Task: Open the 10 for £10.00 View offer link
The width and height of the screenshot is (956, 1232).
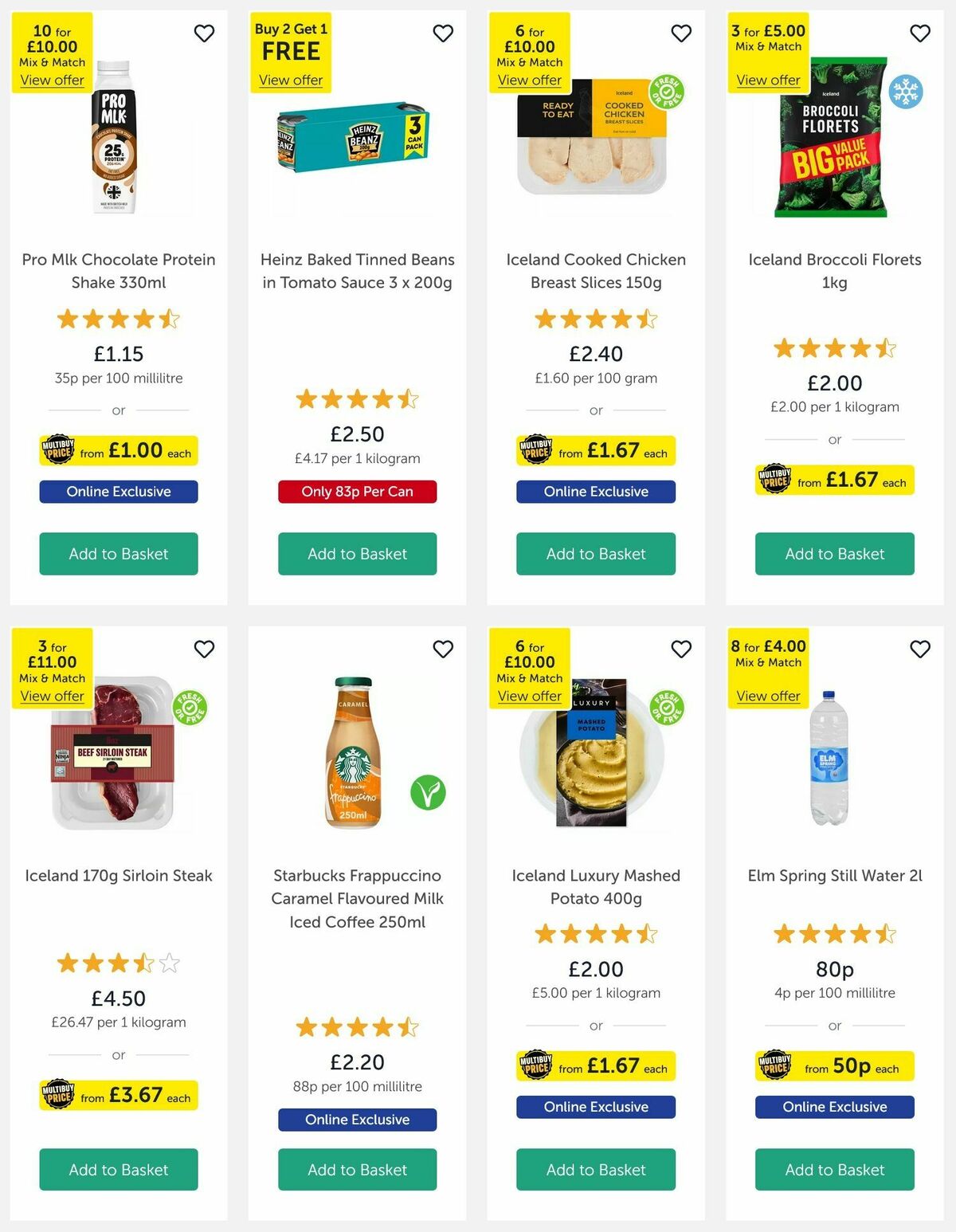Action: [x=51, y=80]
